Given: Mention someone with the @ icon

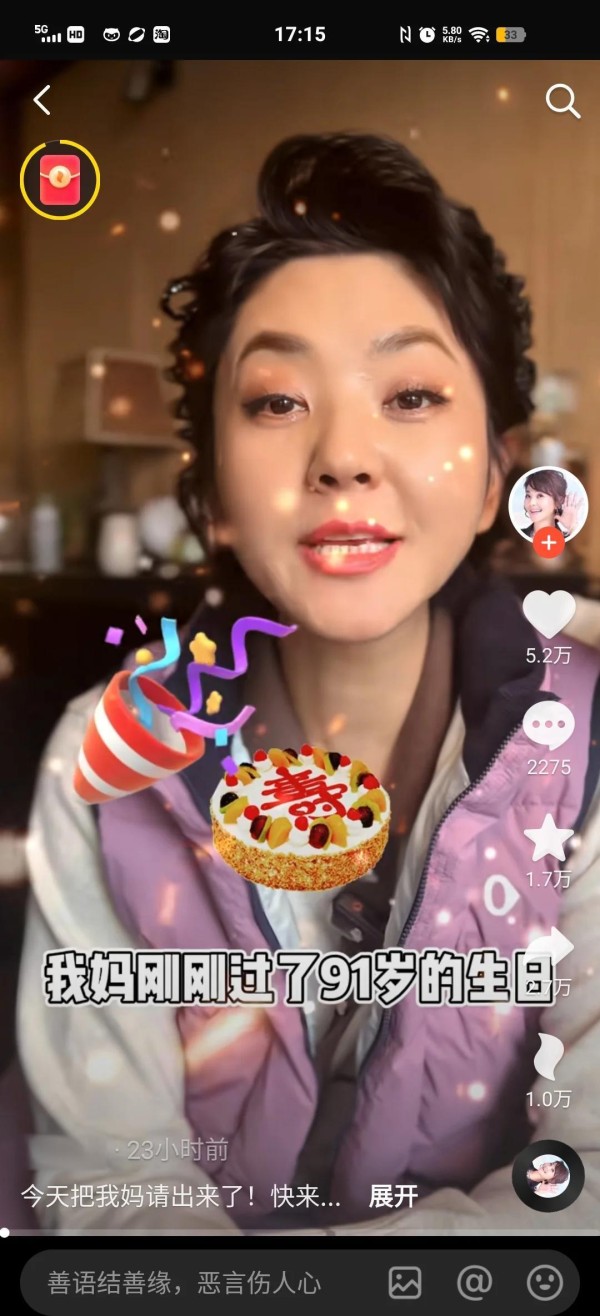Looking at the screenshot, I should [474, 1282].
